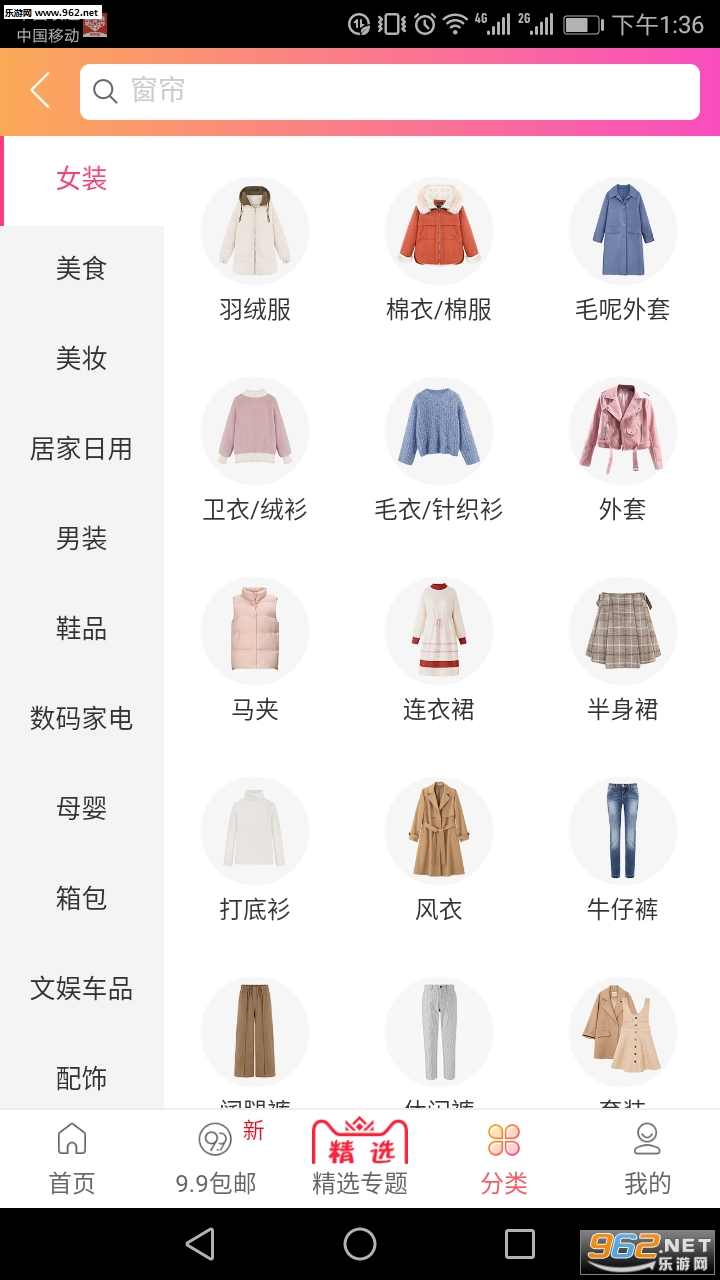The width and height of the screenshot is (720, 1280).
Task: Browse 牛仔裤 items
Action: (623, 850)
